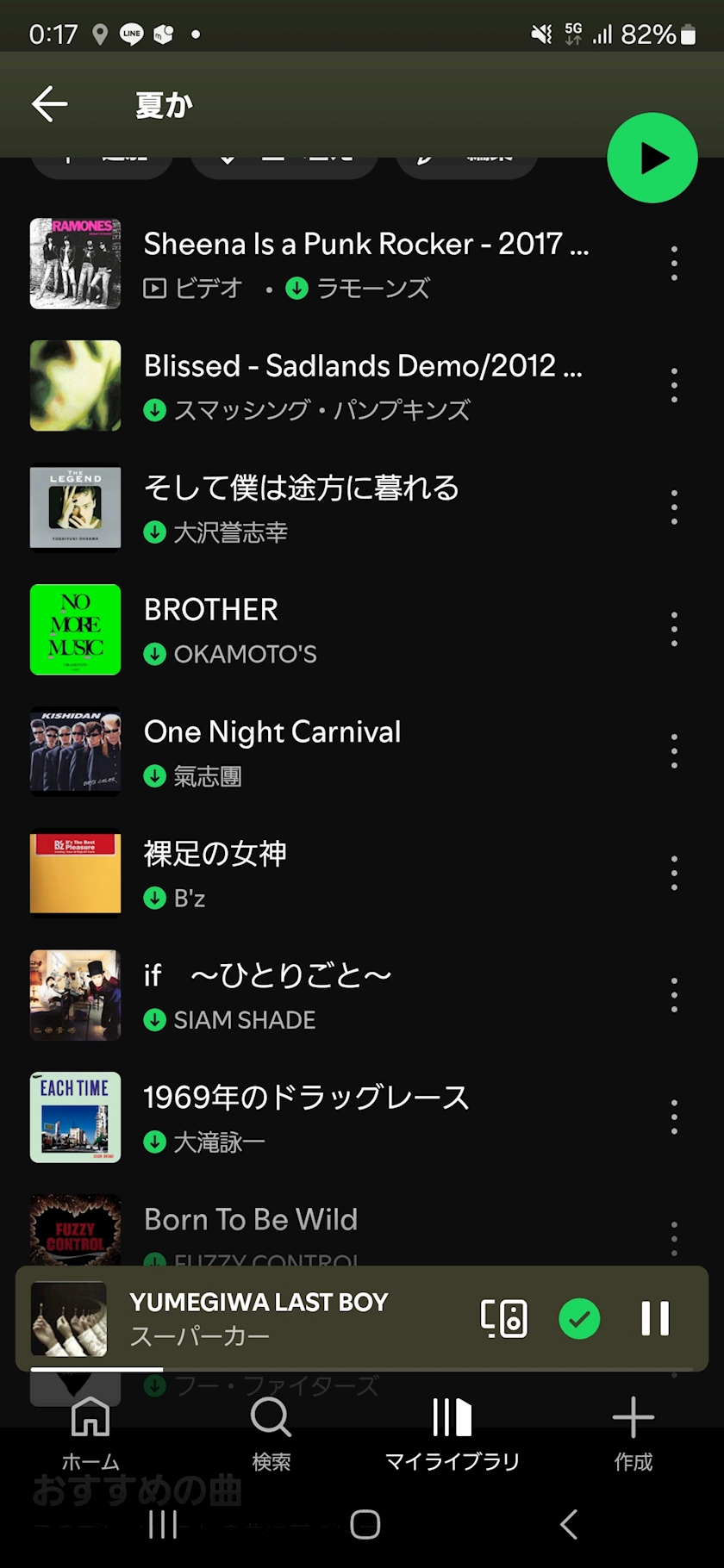Tap the green saved checkmark in mini player

[x=579, y=1318]
